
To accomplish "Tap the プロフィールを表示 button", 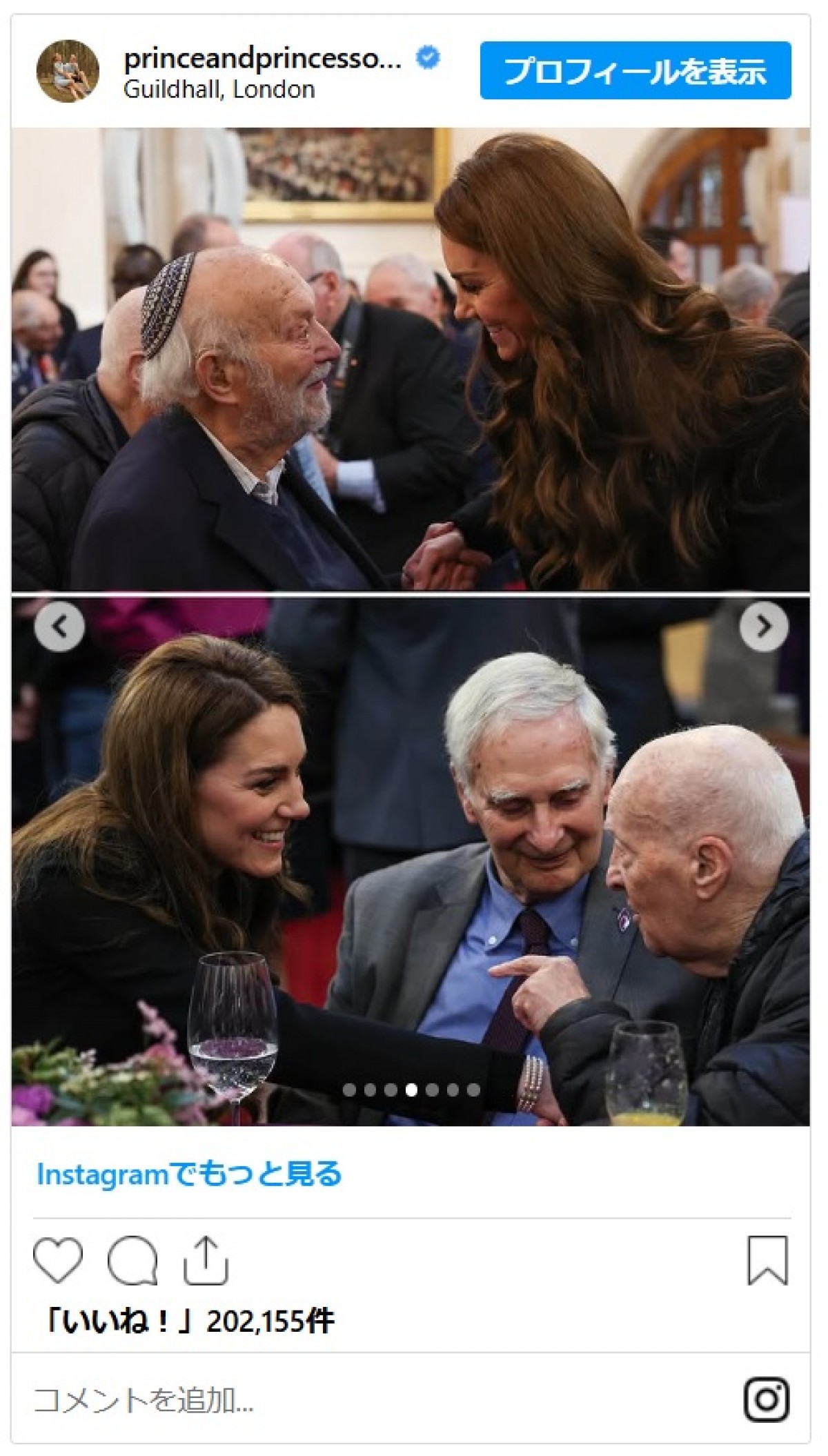I will tap(635, 70).
